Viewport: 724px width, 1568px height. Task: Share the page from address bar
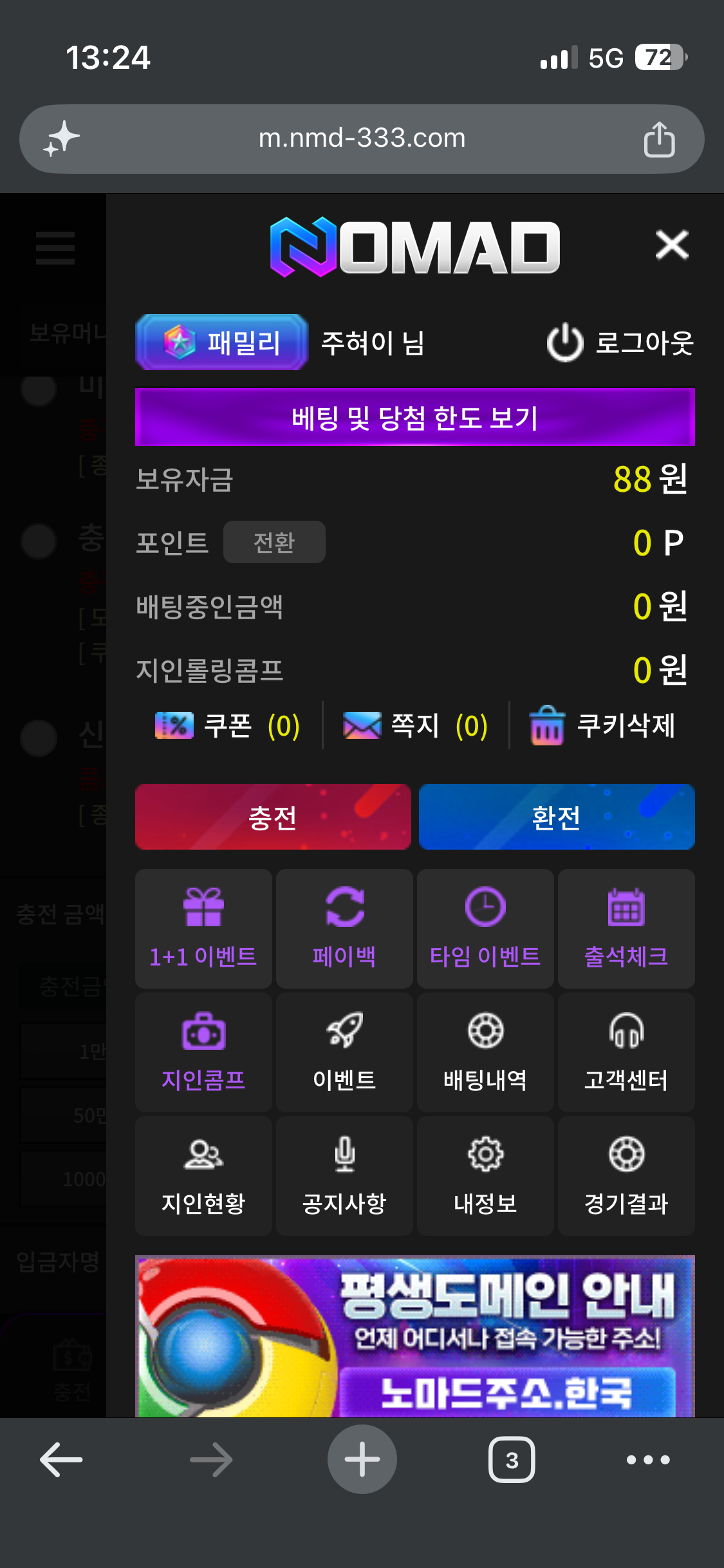[659, 139]
